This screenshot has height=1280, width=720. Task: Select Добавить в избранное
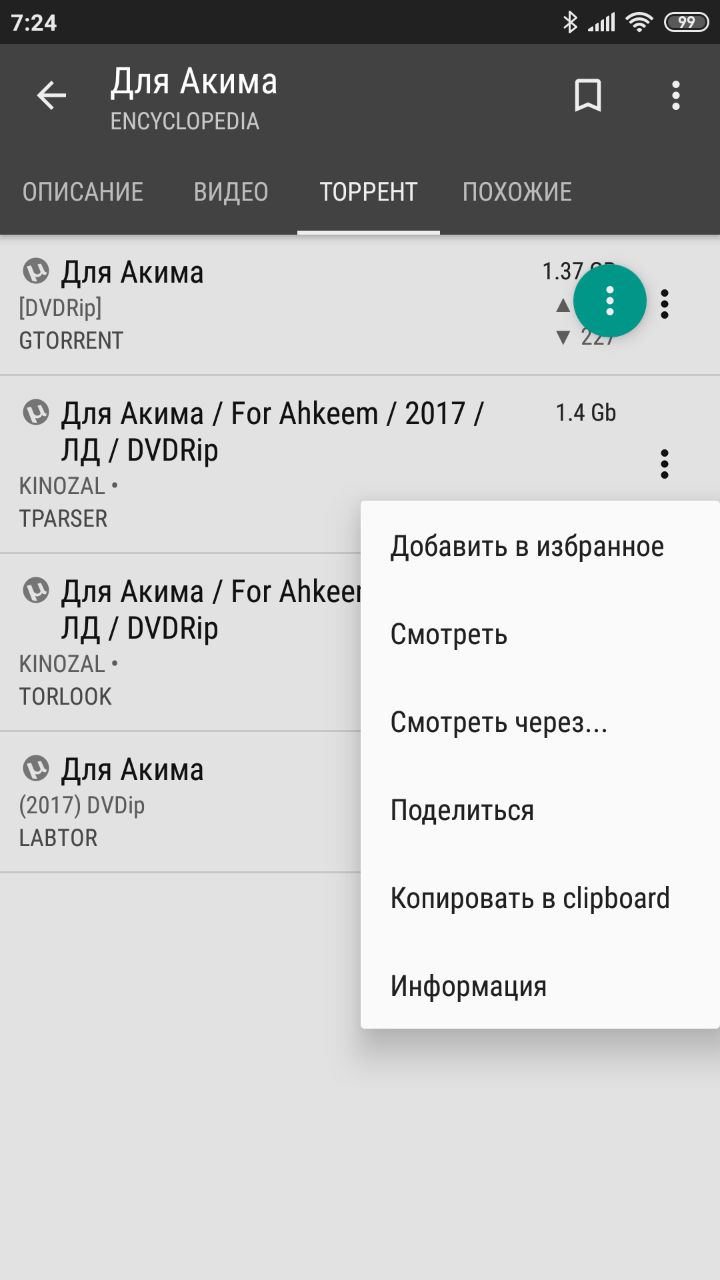527,547
